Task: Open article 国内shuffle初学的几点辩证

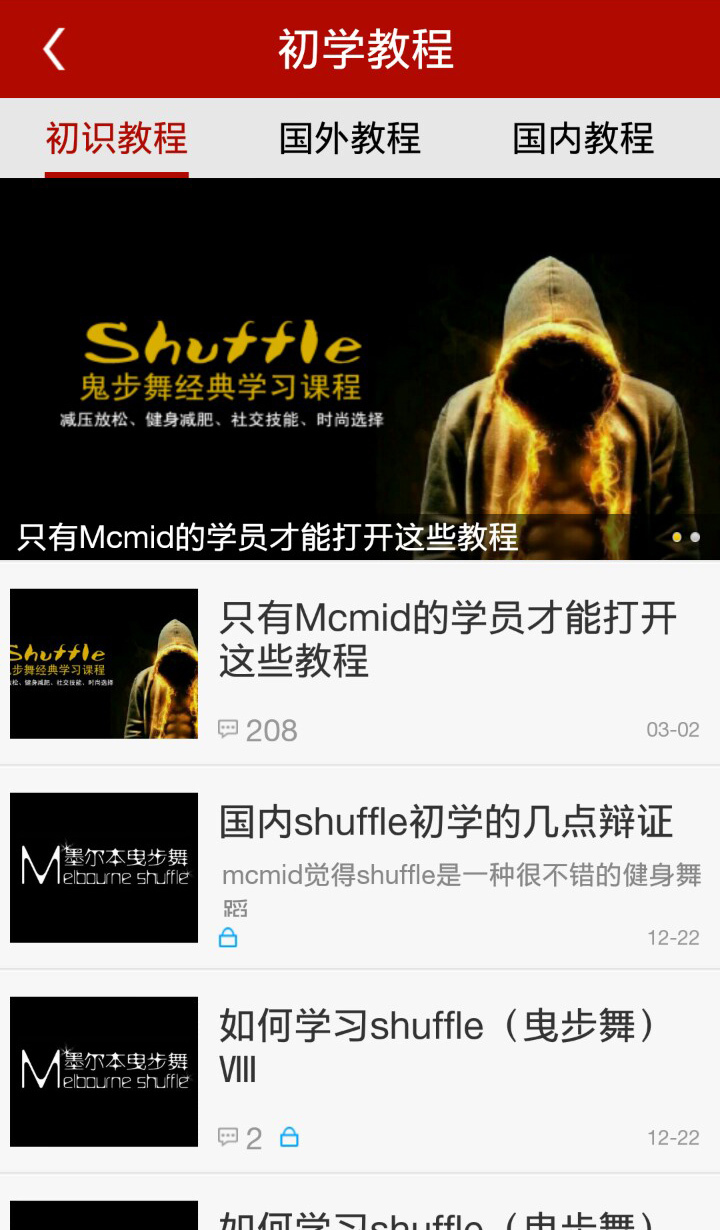Action: pos(446,822)
